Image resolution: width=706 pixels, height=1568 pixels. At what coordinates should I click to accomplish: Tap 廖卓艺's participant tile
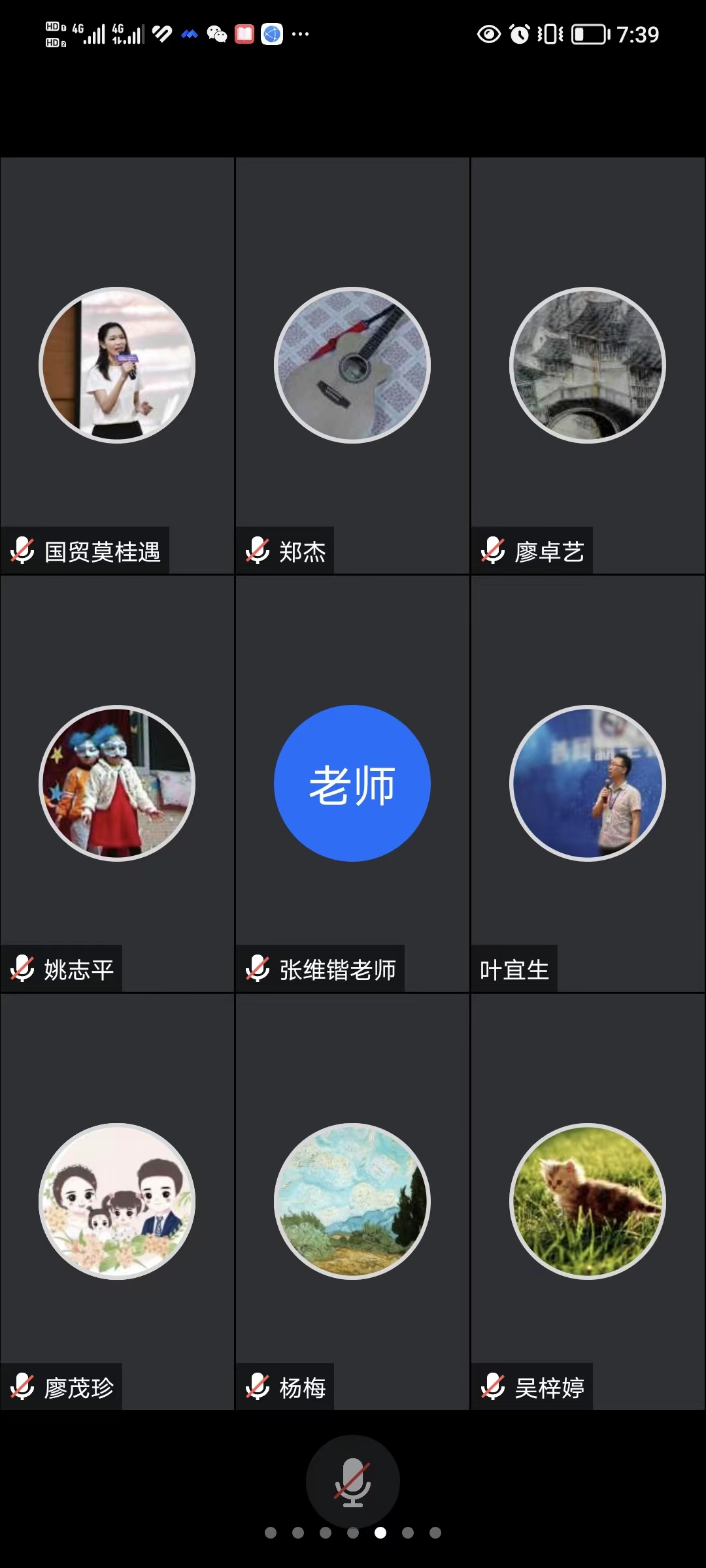588,365
